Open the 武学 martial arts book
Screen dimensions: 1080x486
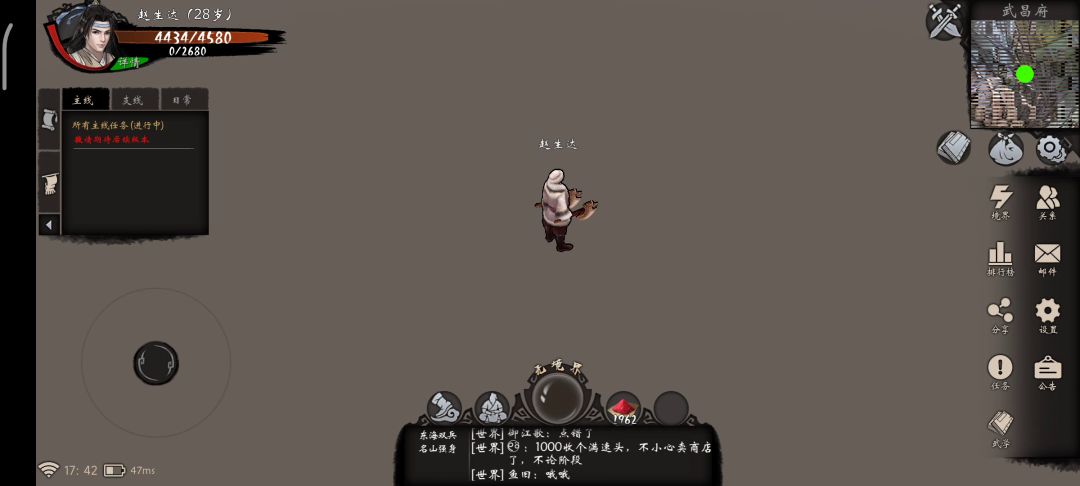tap(1000, 427)
